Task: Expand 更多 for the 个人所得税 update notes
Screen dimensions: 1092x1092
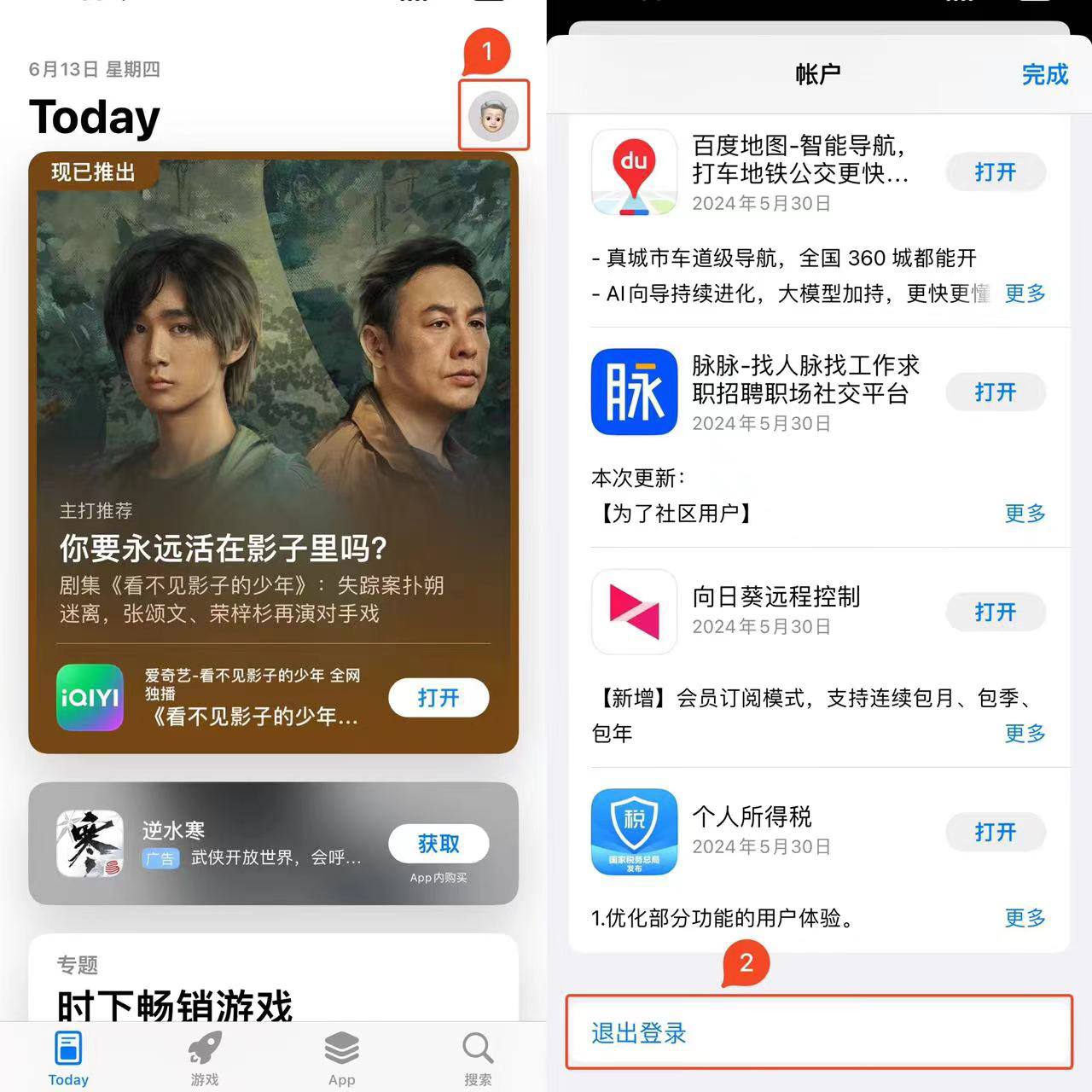Action: pyautogui.click(x=1025, y=918)
